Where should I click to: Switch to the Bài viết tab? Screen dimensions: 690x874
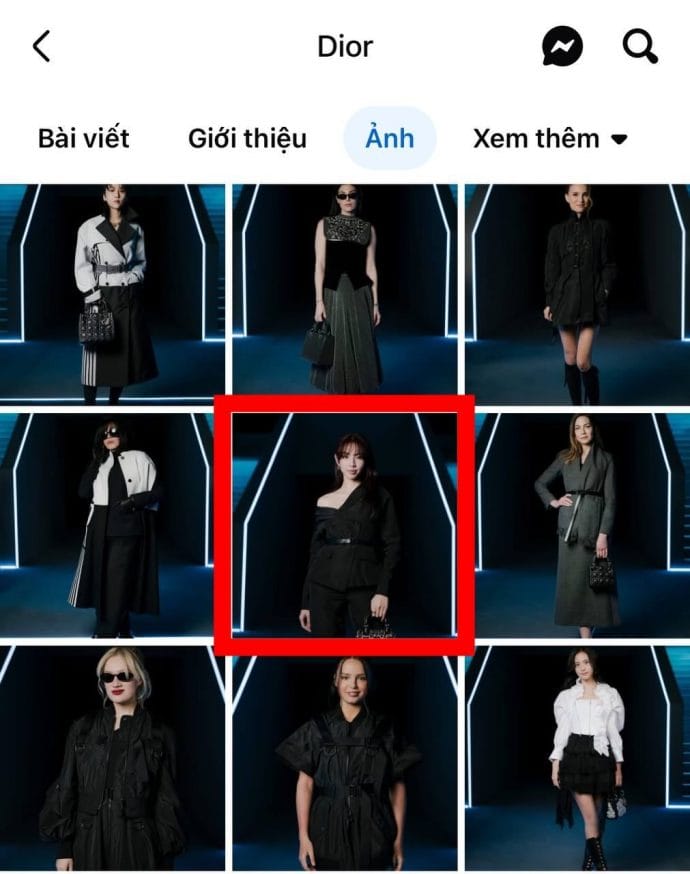pyautogui.click(x=84, y=138)
